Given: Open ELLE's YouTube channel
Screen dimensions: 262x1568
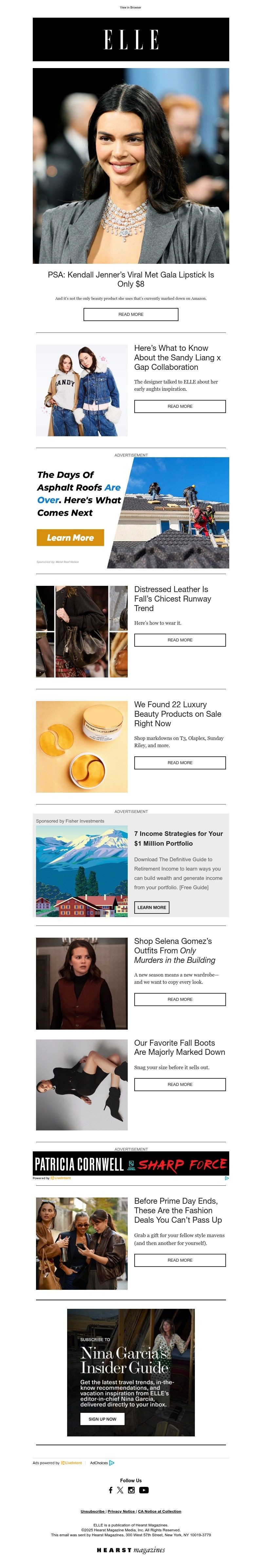Looking at the screenshot, I should 144,1490.
